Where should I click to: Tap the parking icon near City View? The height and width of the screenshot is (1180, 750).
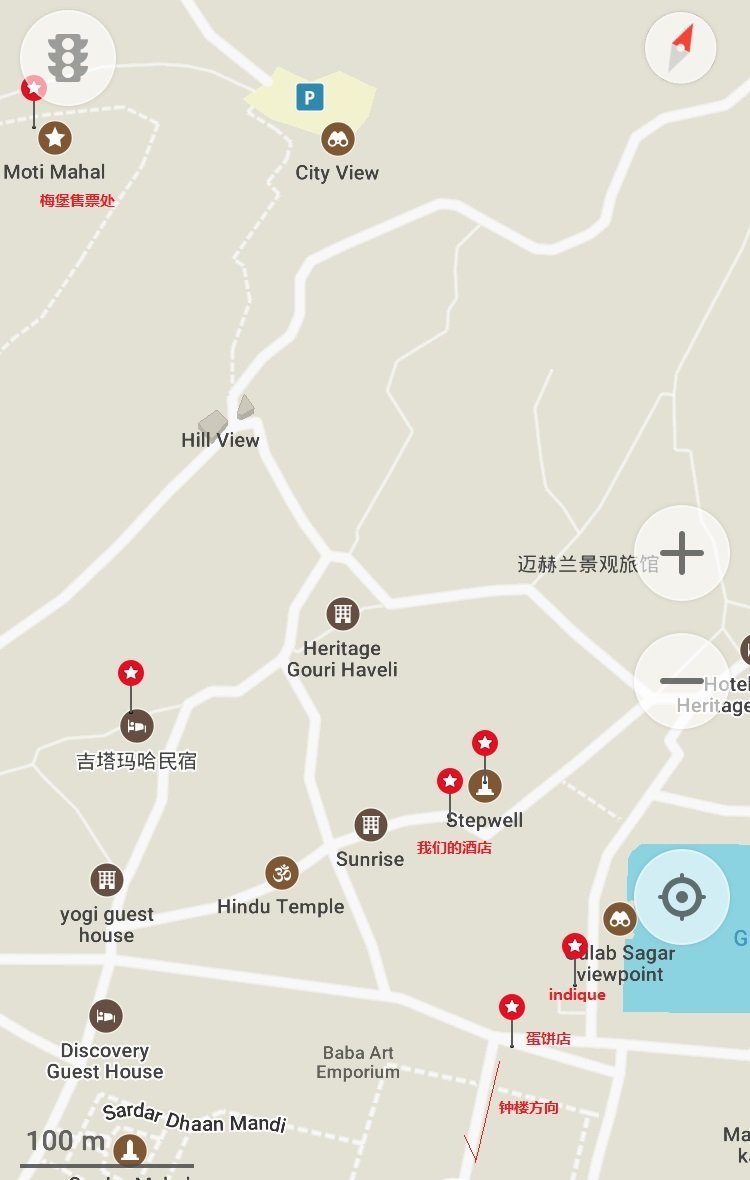(309, 97)
